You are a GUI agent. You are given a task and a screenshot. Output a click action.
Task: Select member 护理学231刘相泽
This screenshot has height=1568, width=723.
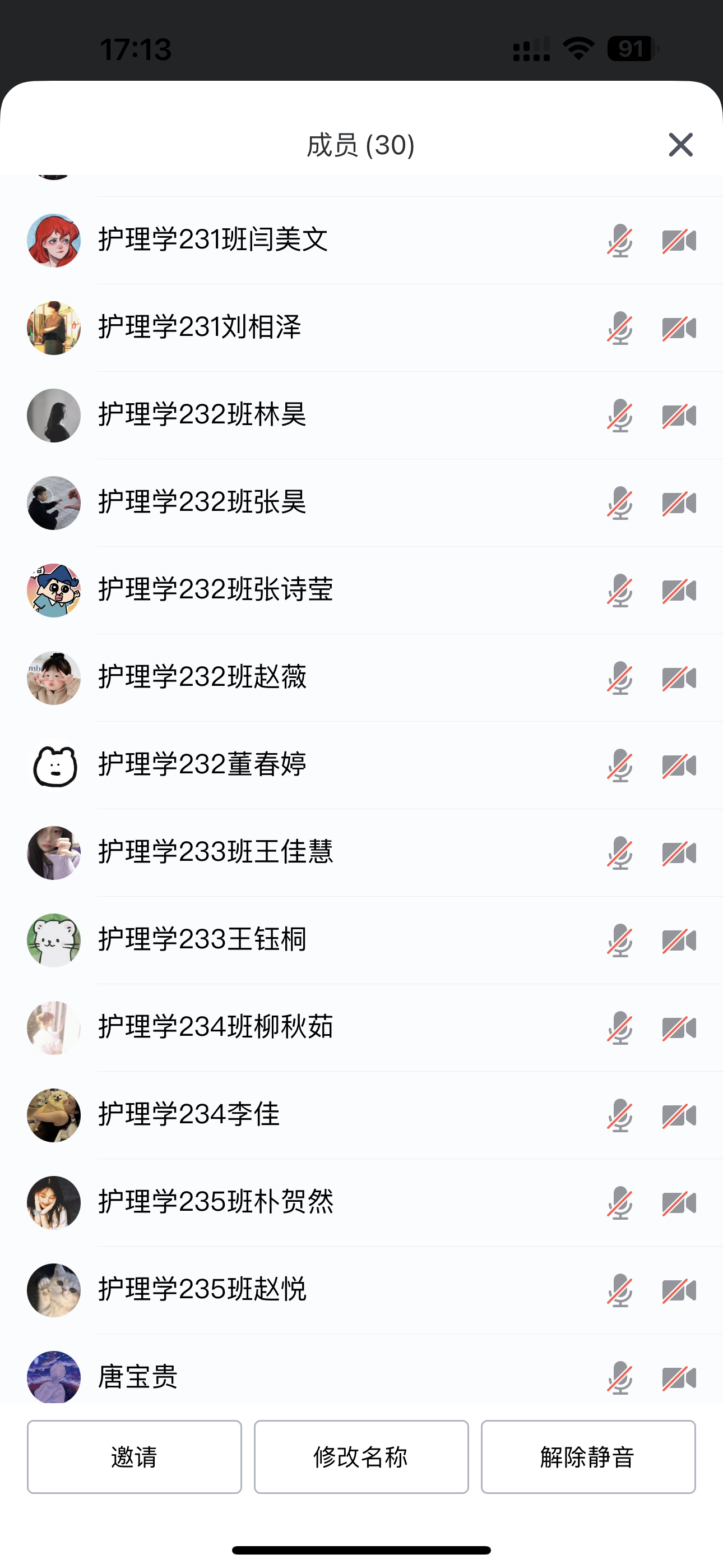[200, 328]
